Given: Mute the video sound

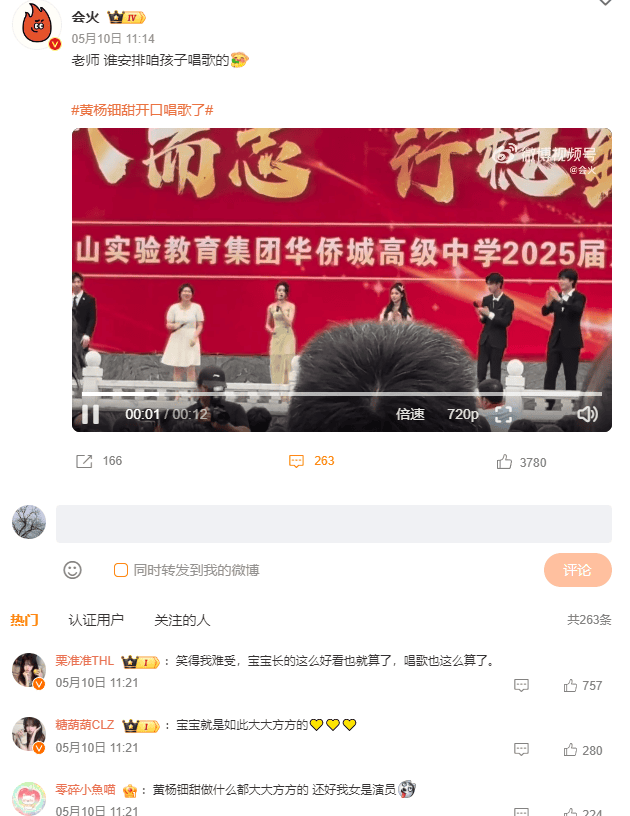Looking at the screenshot, I should click(x=587, y=414).
